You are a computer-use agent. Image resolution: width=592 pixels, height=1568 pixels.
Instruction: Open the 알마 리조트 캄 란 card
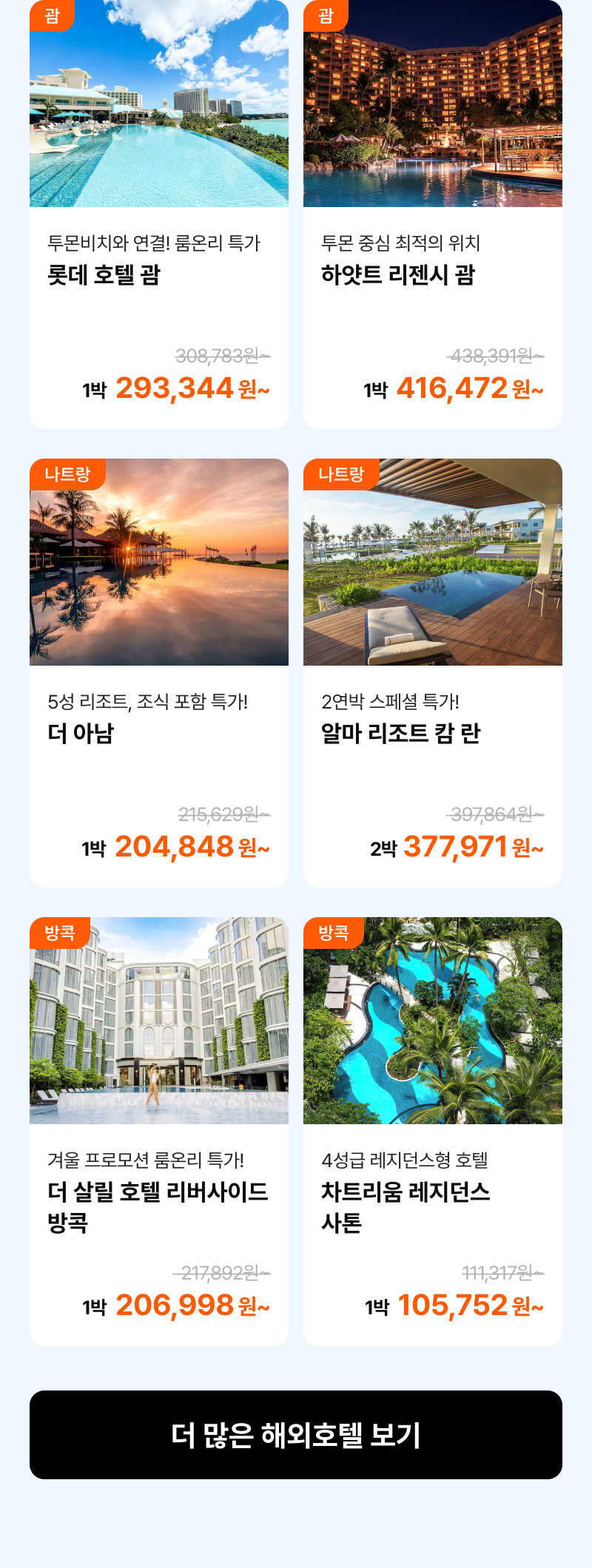[x=433, y=673]
